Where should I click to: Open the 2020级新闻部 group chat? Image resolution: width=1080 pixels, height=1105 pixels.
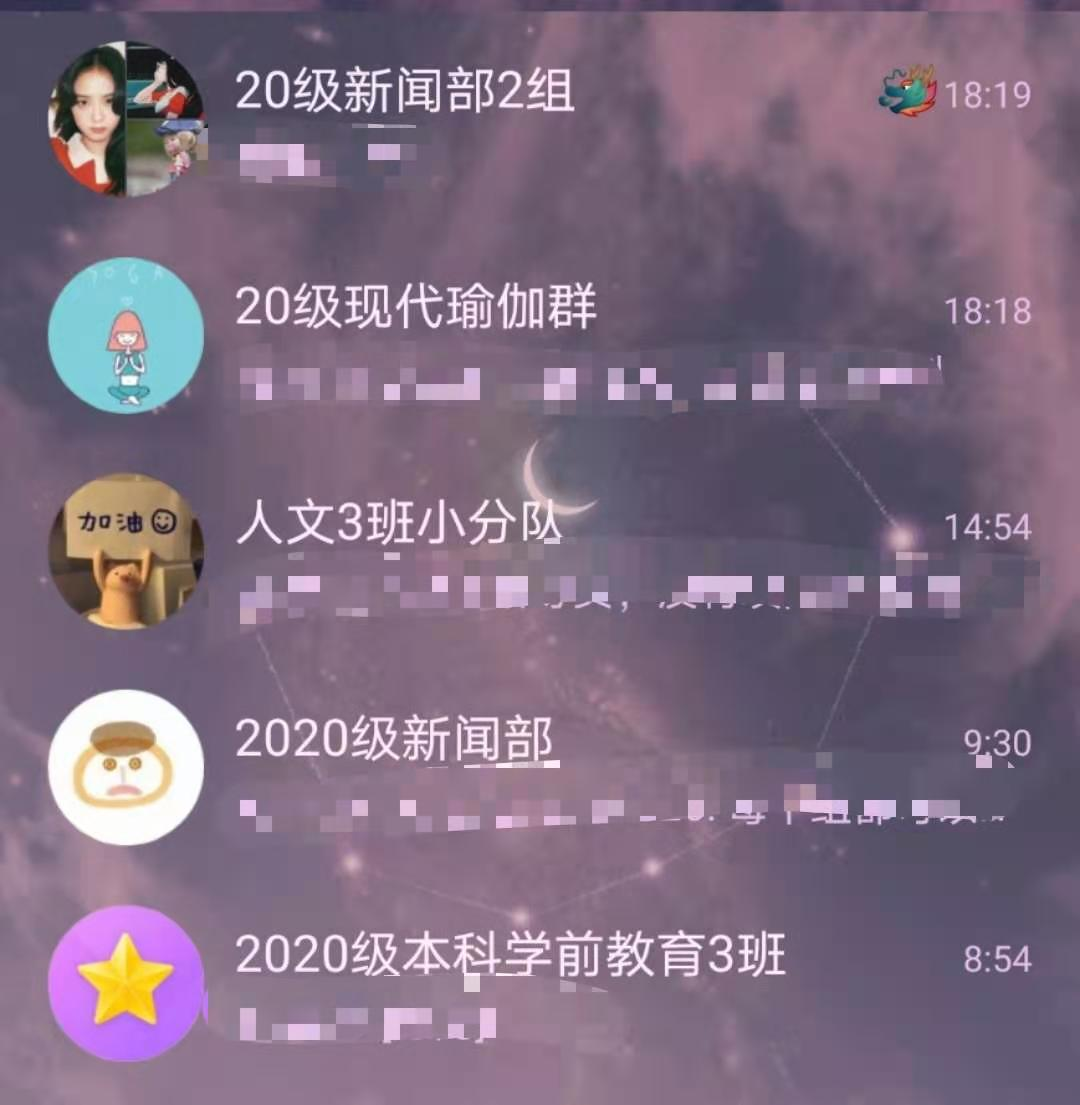coord(394,741)
